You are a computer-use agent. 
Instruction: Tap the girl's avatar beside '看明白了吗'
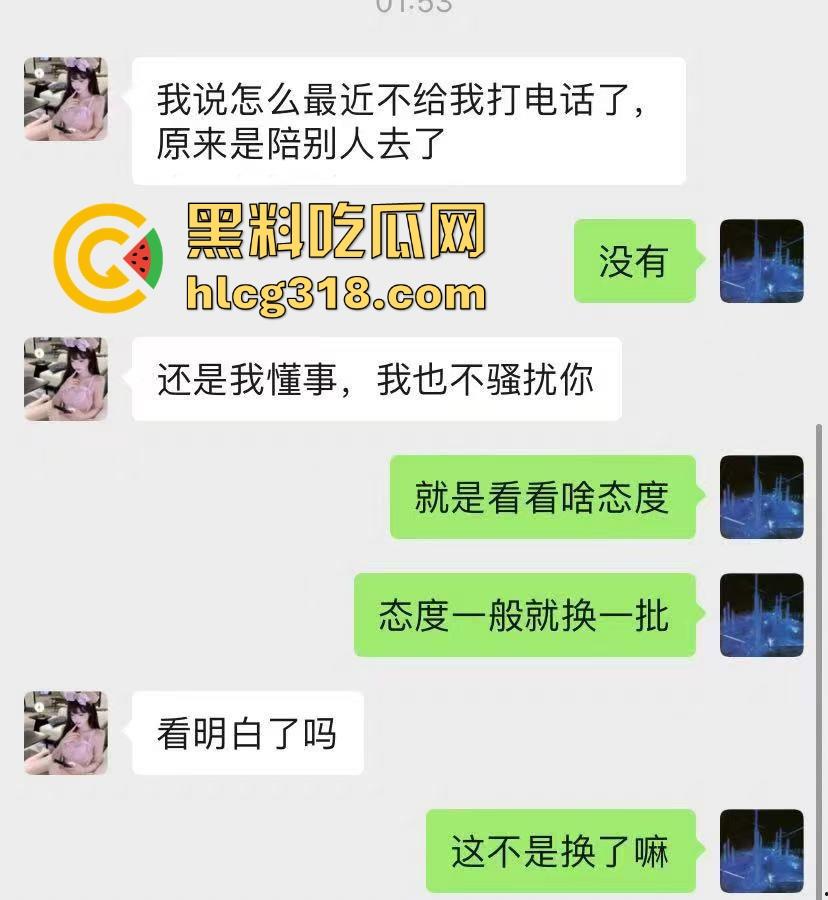(x=65, y=733)
